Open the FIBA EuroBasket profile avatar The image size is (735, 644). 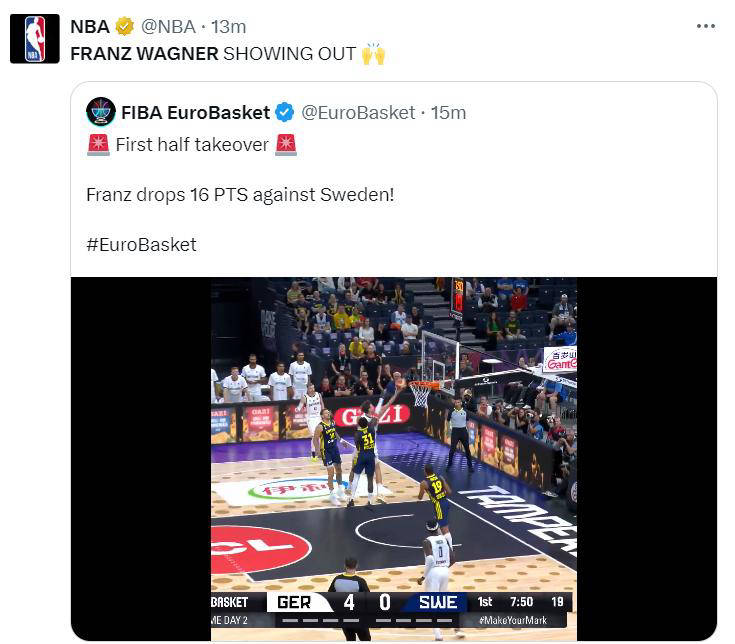coord(101,112)
